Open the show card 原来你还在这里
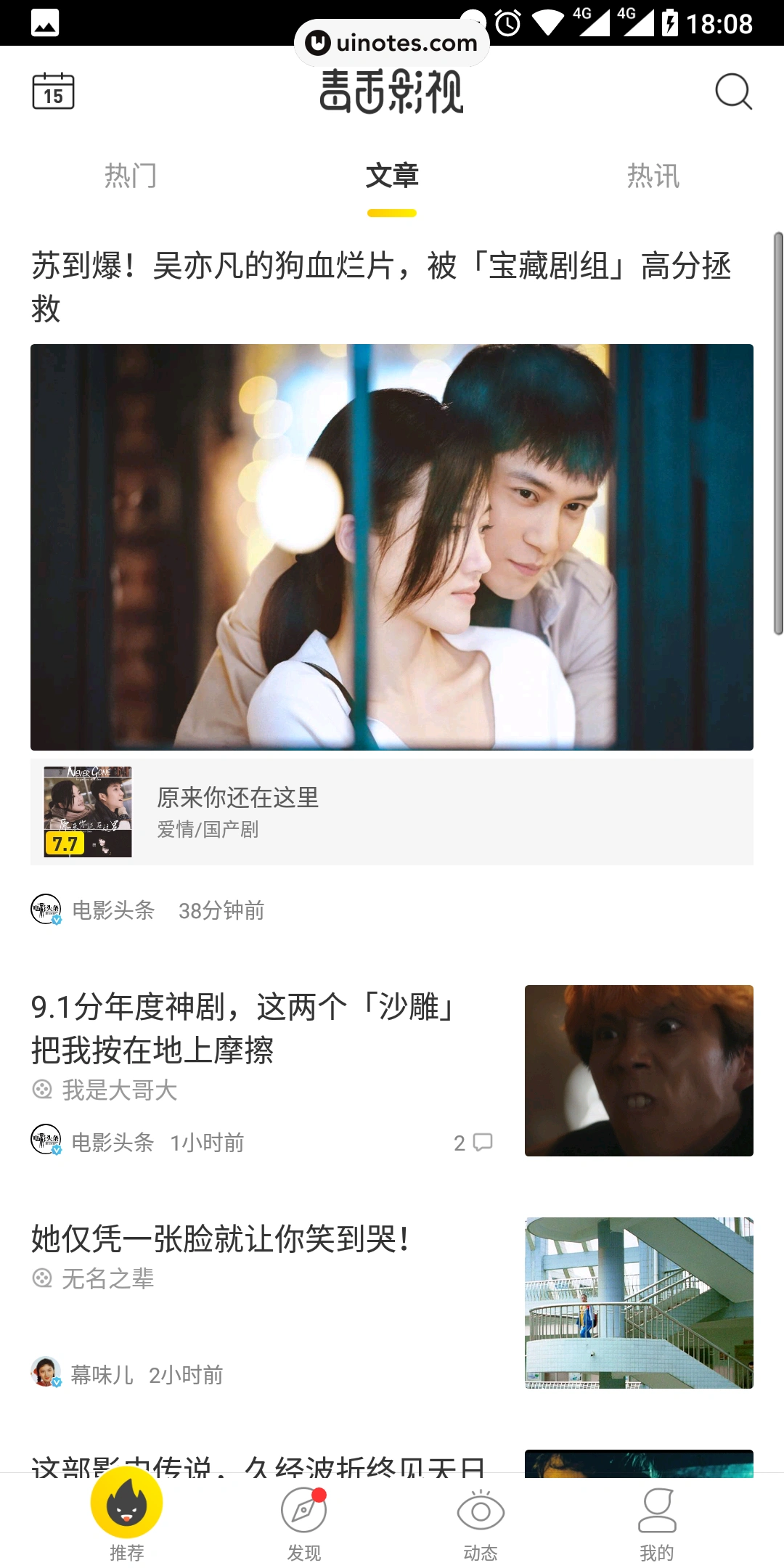Screen dimensions: 784x1568 tap(392, 812)
